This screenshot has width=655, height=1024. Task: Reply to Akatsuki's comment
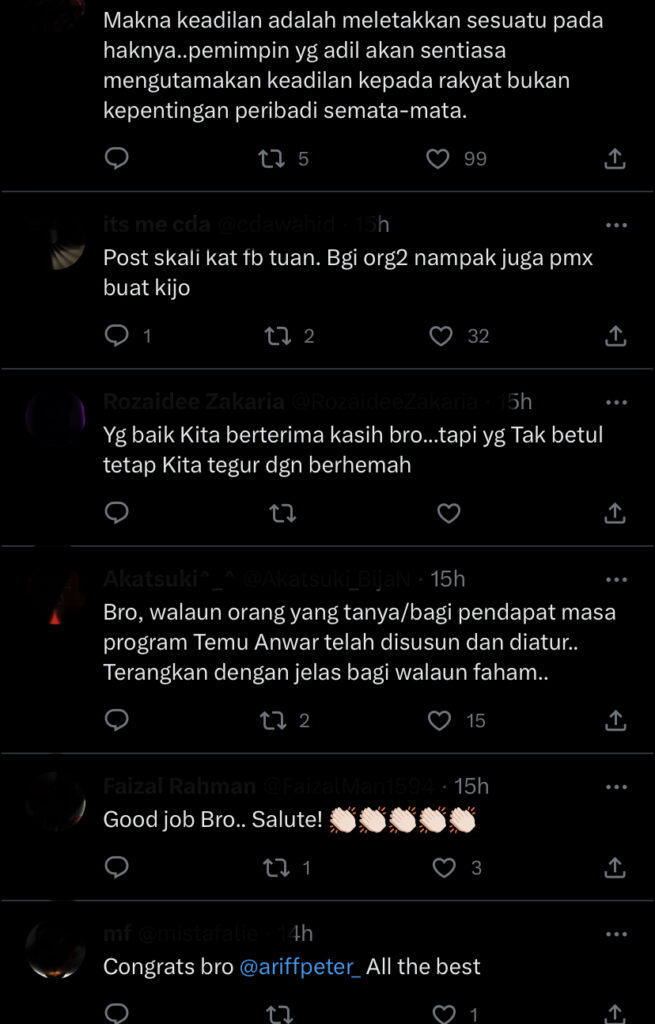117,720
